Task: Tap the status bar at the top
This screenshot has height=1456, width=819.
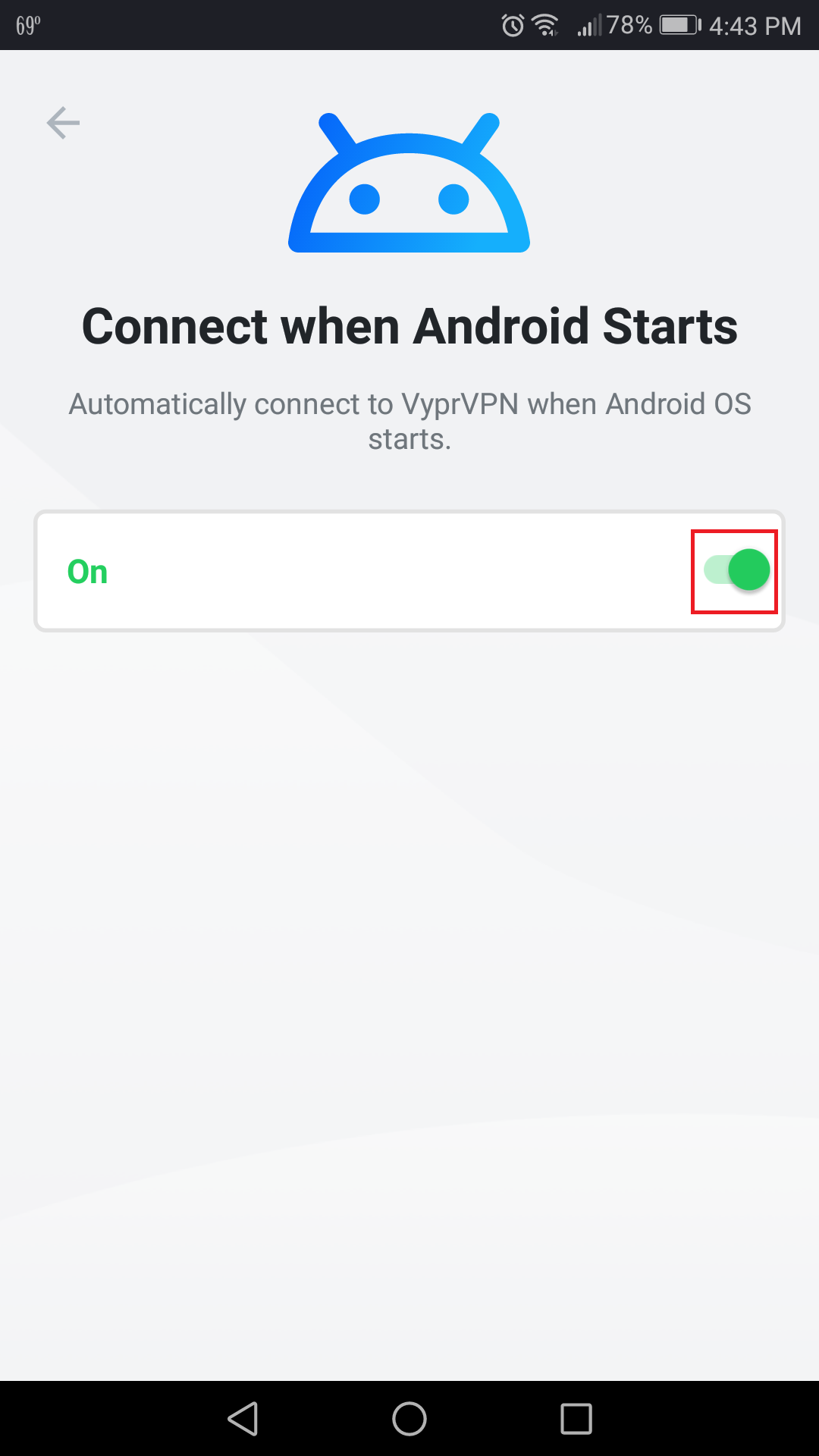Action: (x=409, y=24)
